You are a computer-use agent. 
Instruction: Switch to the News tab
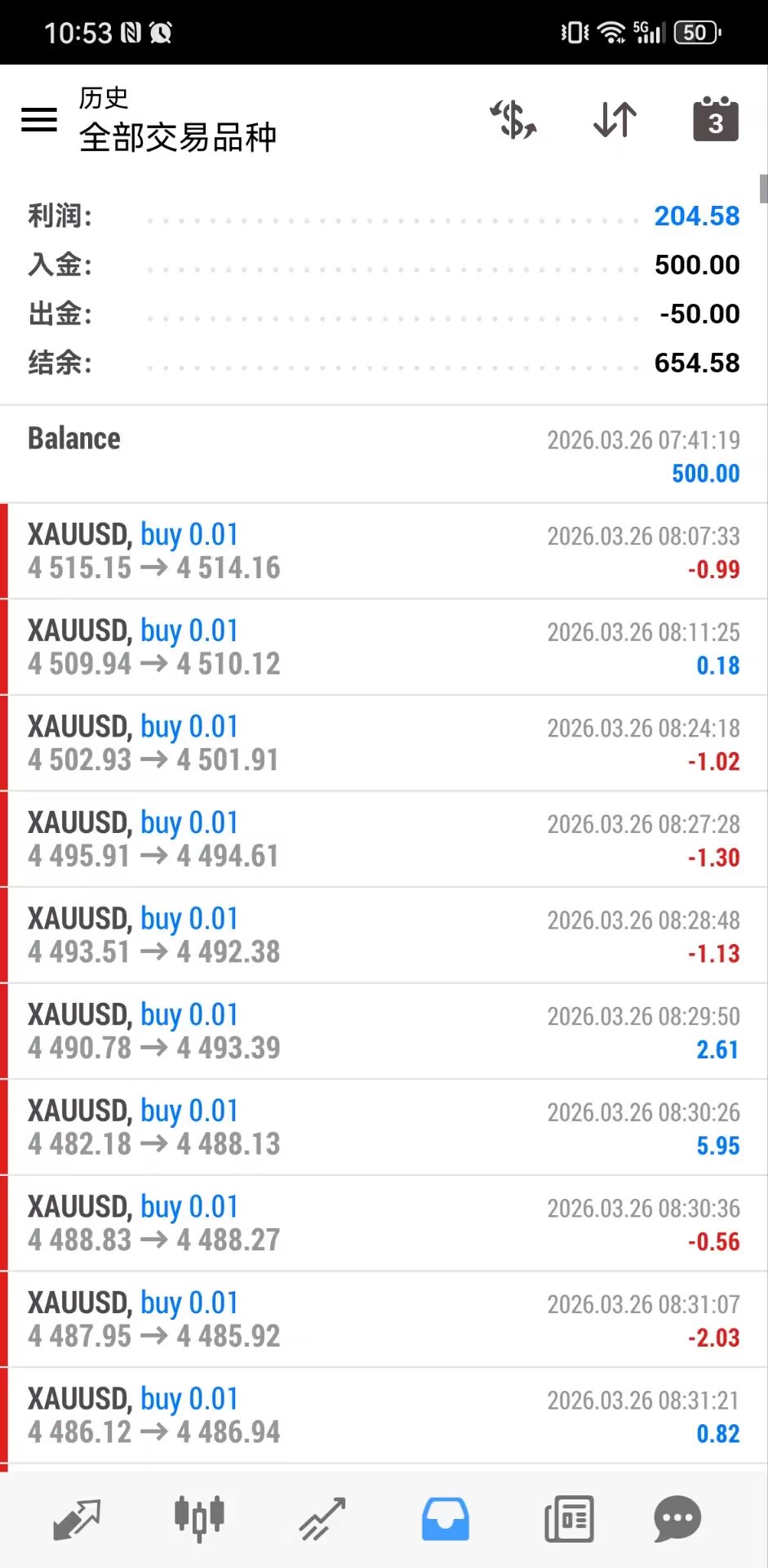pyautogui.click(x=569, y=1519)
